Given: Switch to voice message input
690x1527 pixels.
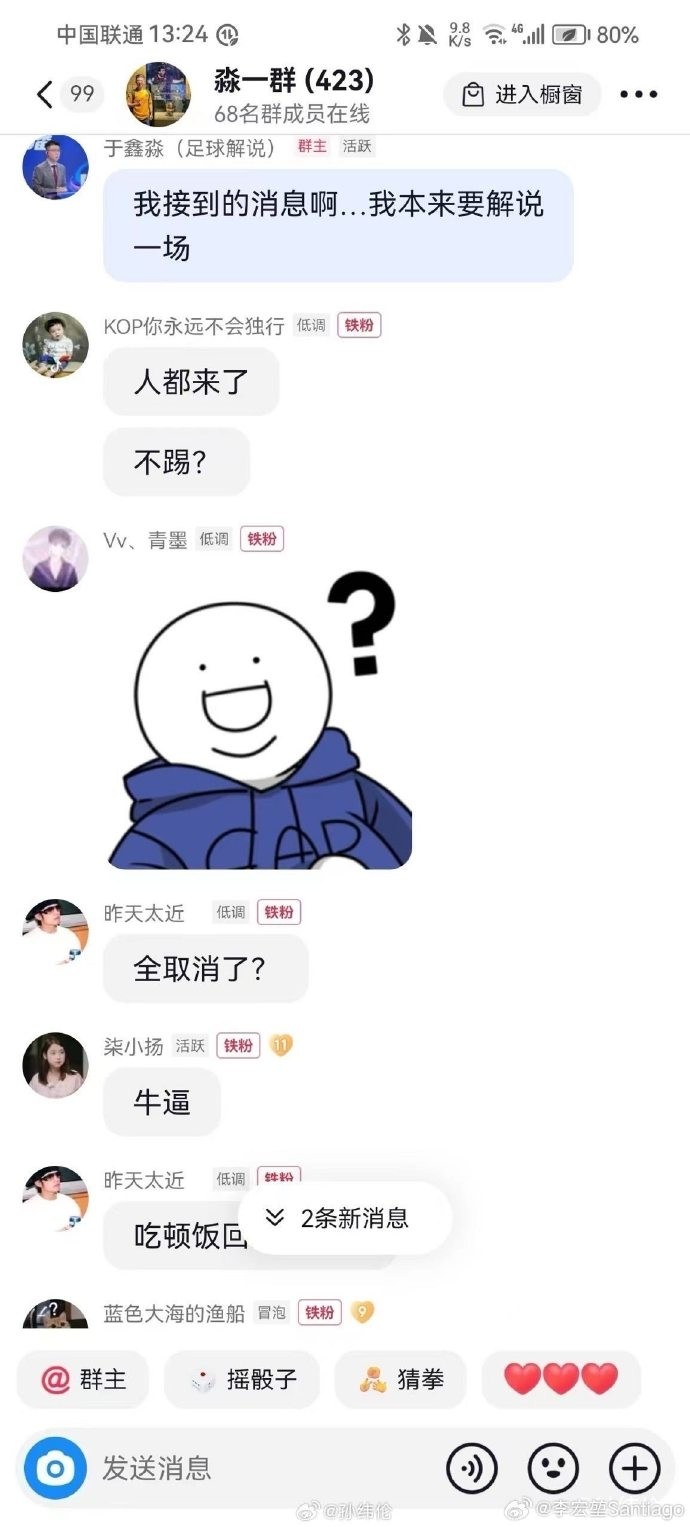Looking at the screenshot, I should tap(472, 1468).
